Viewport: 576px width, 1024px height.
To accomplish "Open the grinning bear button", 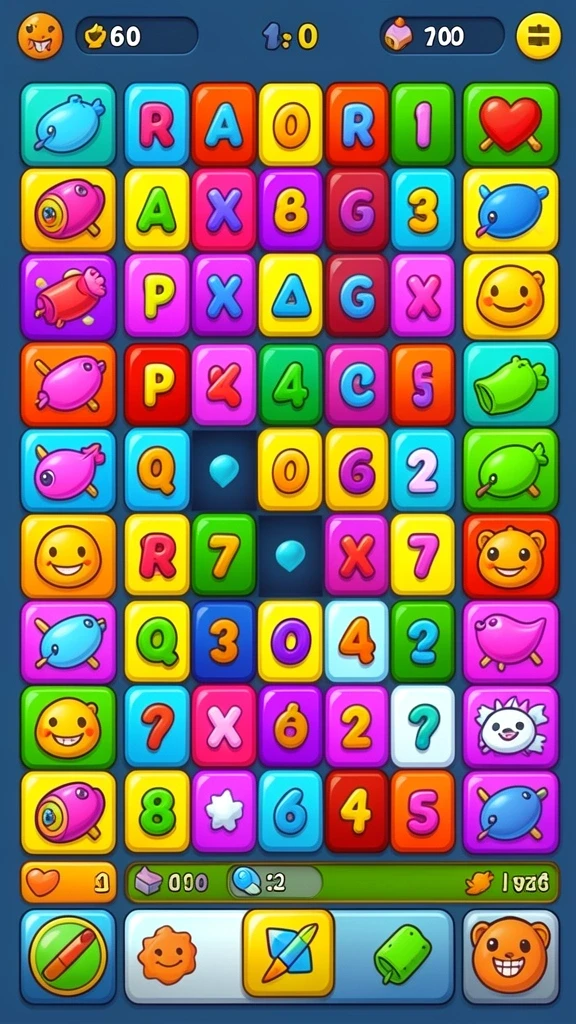I will [511, 956].
